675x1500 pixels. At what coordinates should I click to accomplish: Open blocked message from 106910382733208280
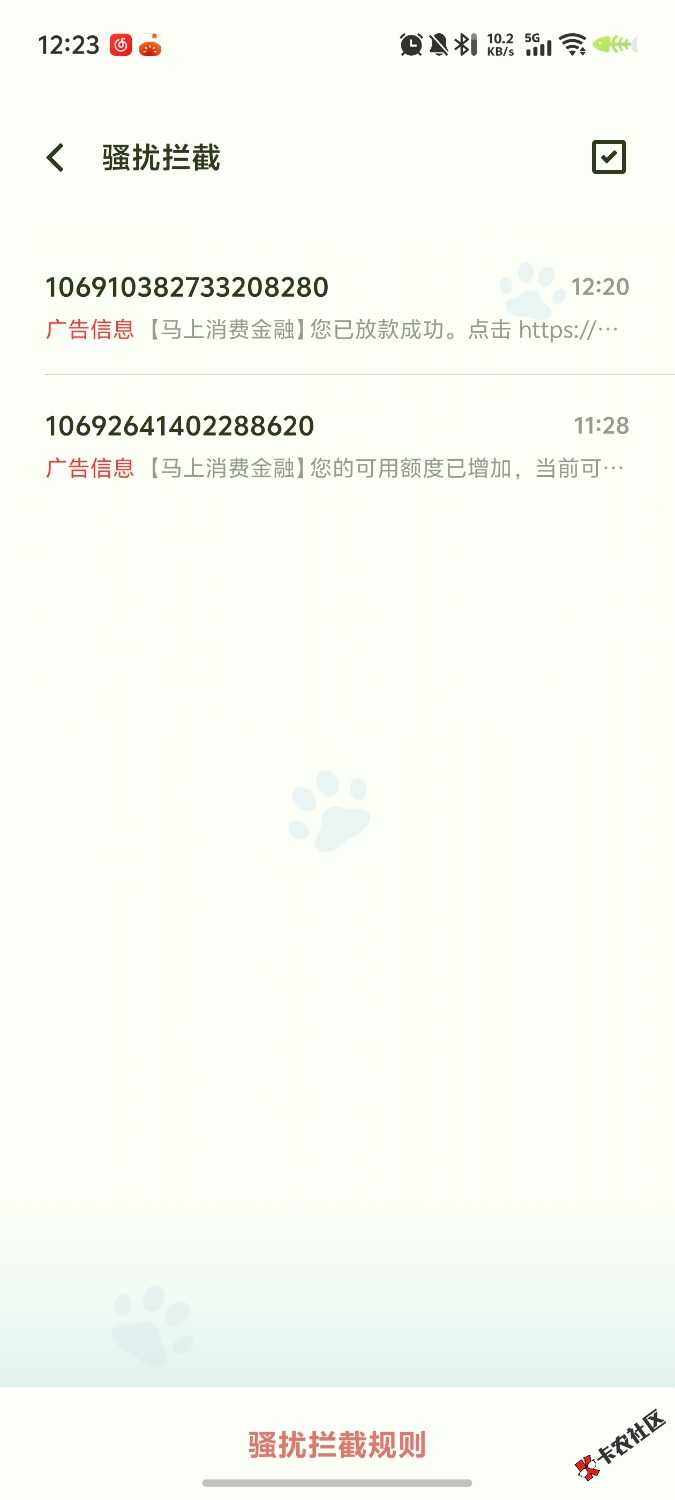click(x=337, y=307)
